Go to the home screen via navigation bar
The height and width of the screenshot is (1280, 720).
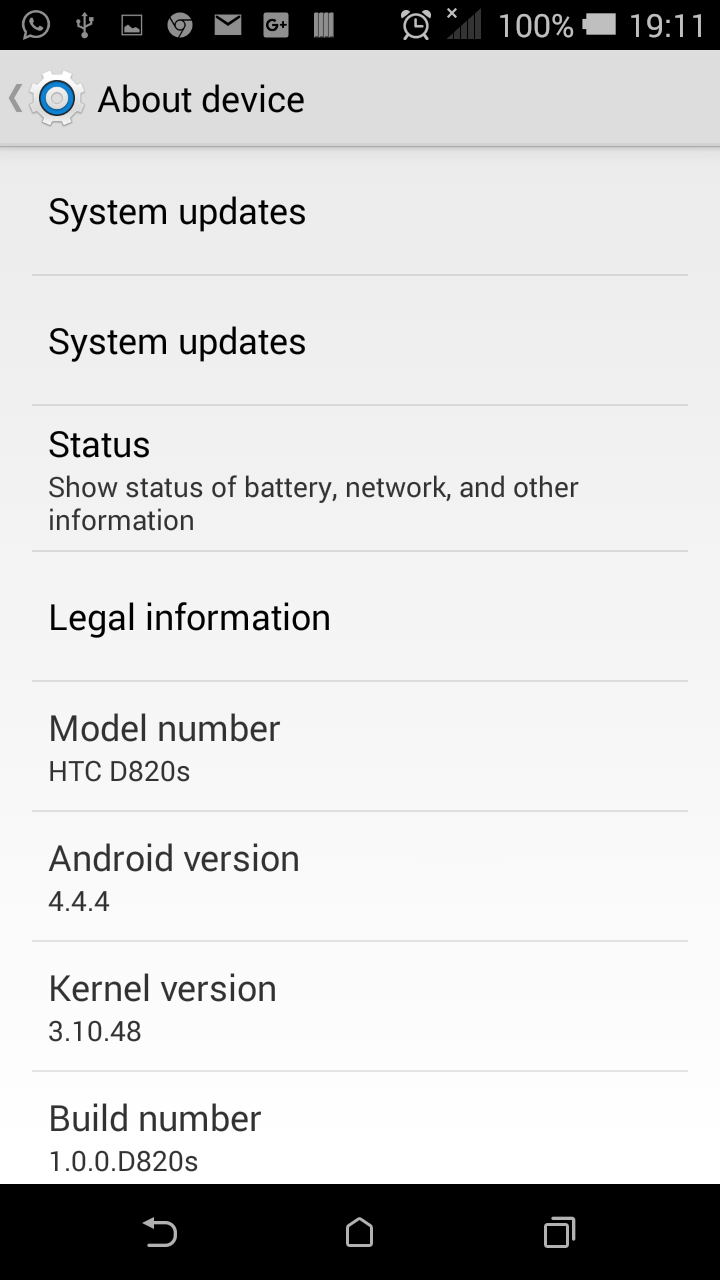tap(360, 1232)
